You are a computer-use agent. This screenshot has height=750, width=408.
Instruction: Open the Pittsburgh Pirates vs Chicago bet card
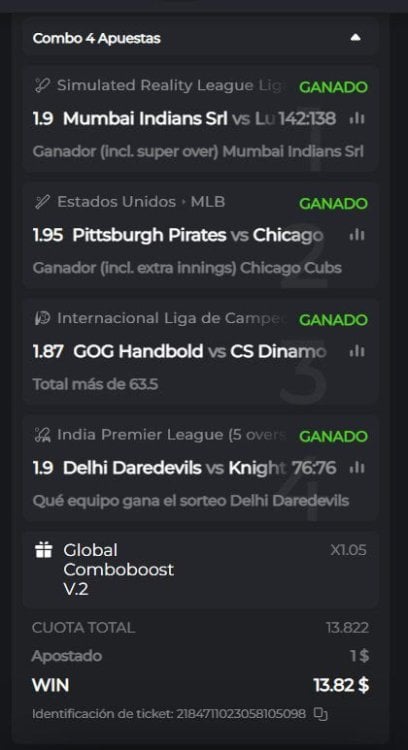tap(200, 235)
